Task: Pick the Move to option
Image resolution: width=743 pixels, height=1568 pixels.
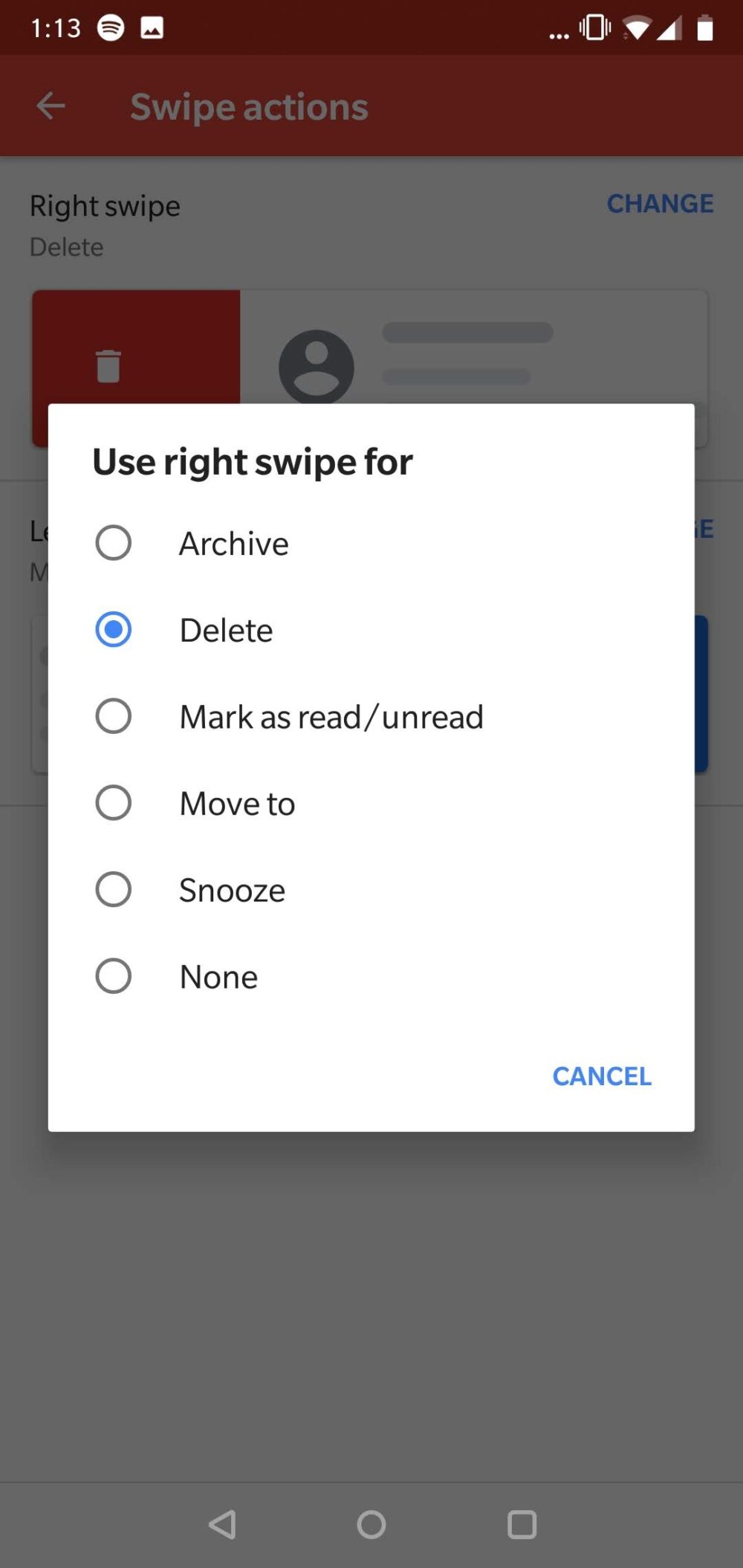Action: coord(371,803)
